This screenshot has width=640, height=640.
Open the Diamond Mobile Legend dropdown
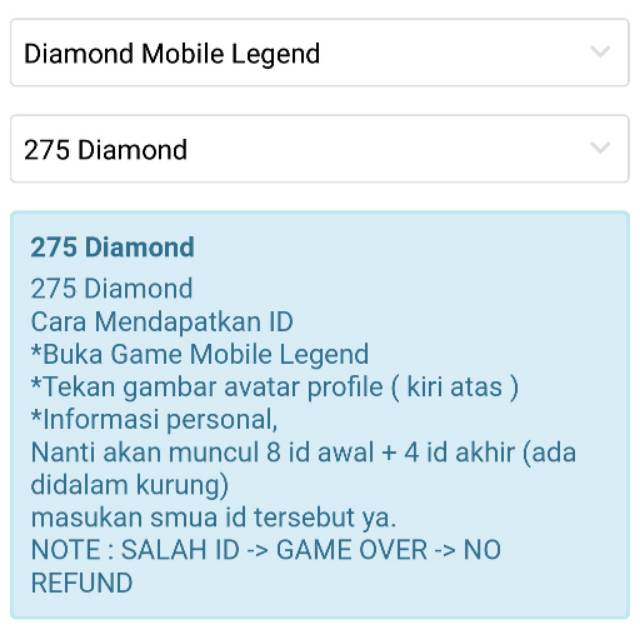(319, 53)
